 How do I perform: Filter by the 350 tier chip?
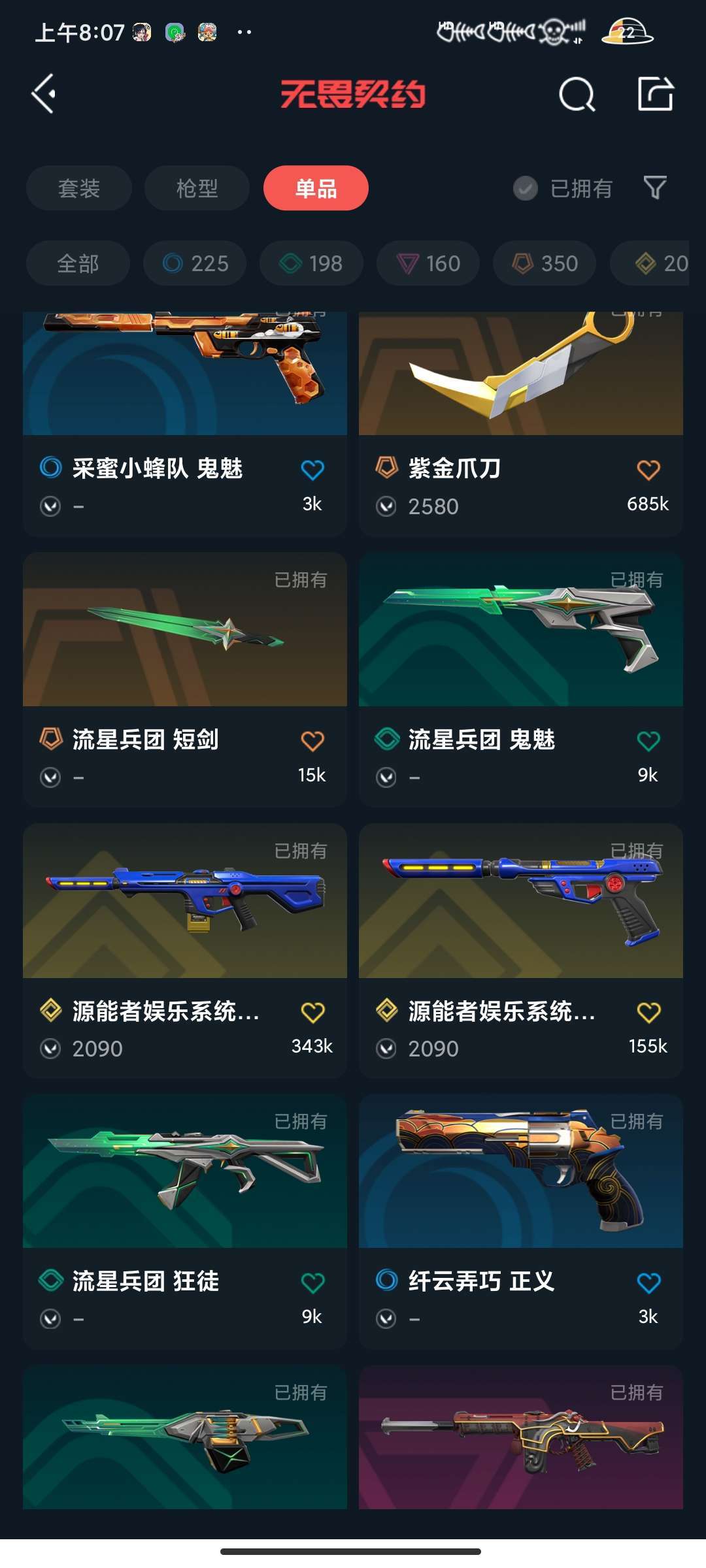coord(545,263)
